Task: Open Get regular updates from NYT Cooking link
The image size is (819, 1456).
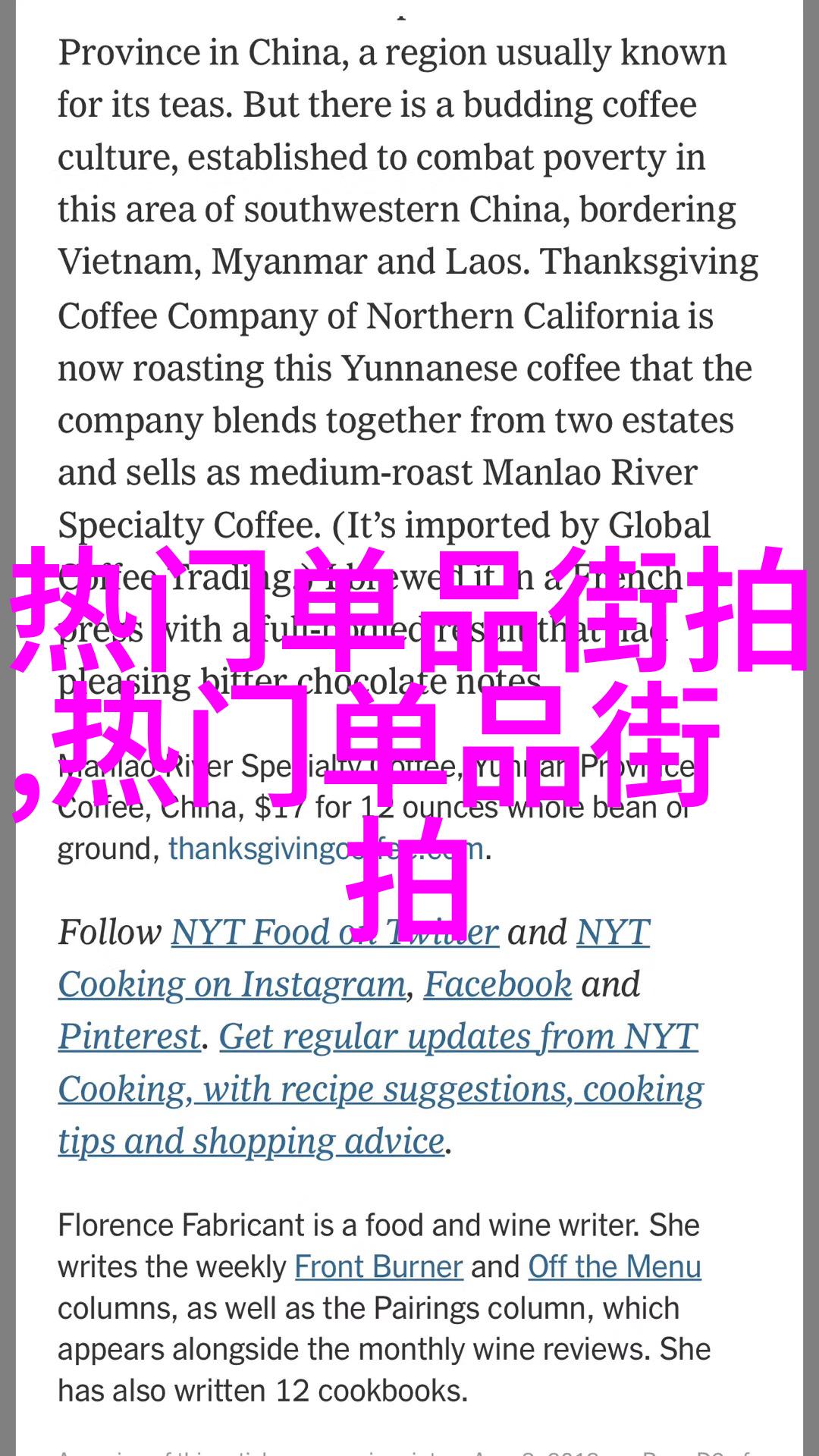Action: click(x=379, y=1089)
